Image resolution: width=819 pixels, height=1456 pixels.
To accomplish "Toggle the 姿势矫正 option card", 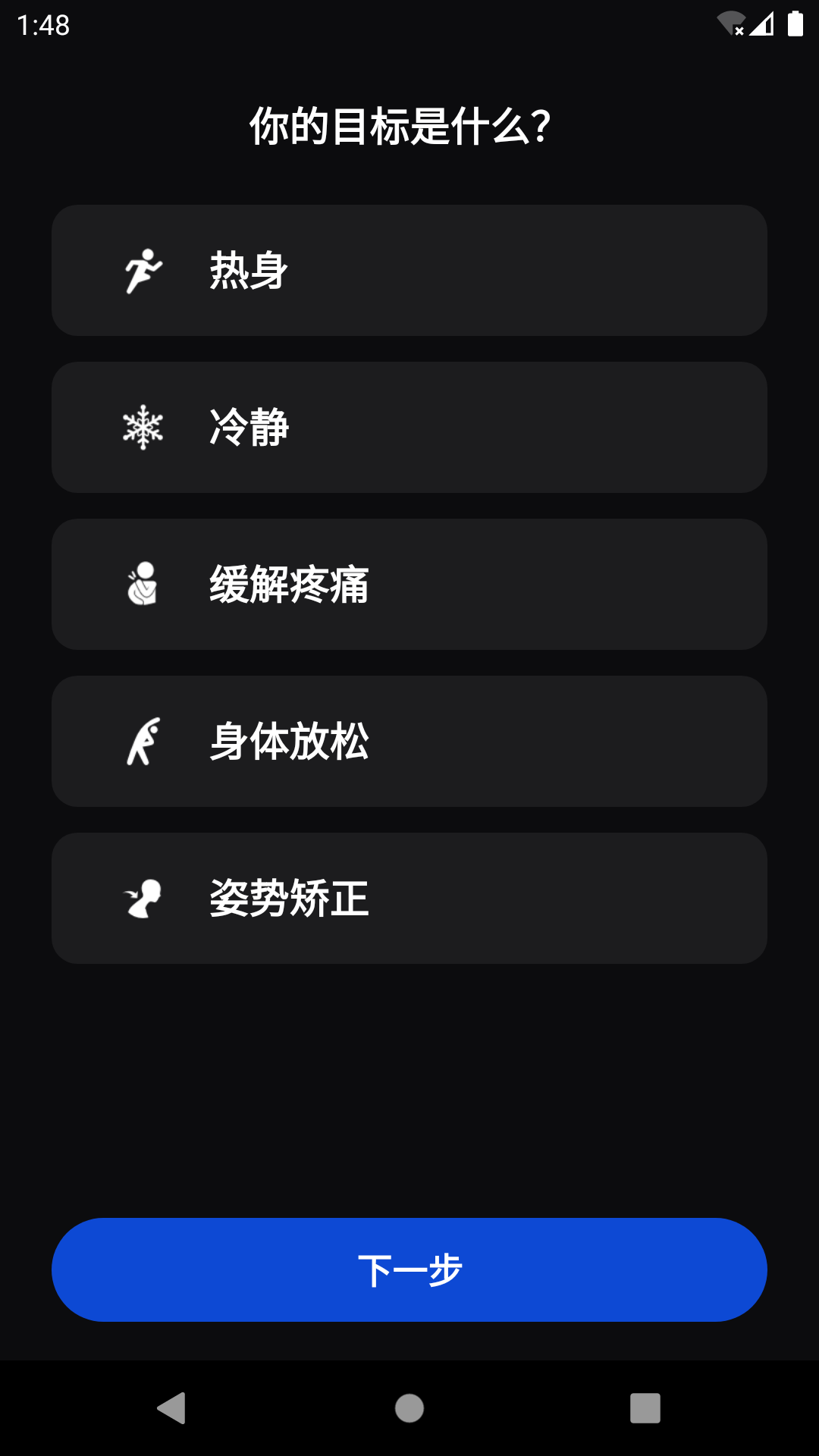I will [409, 898].
